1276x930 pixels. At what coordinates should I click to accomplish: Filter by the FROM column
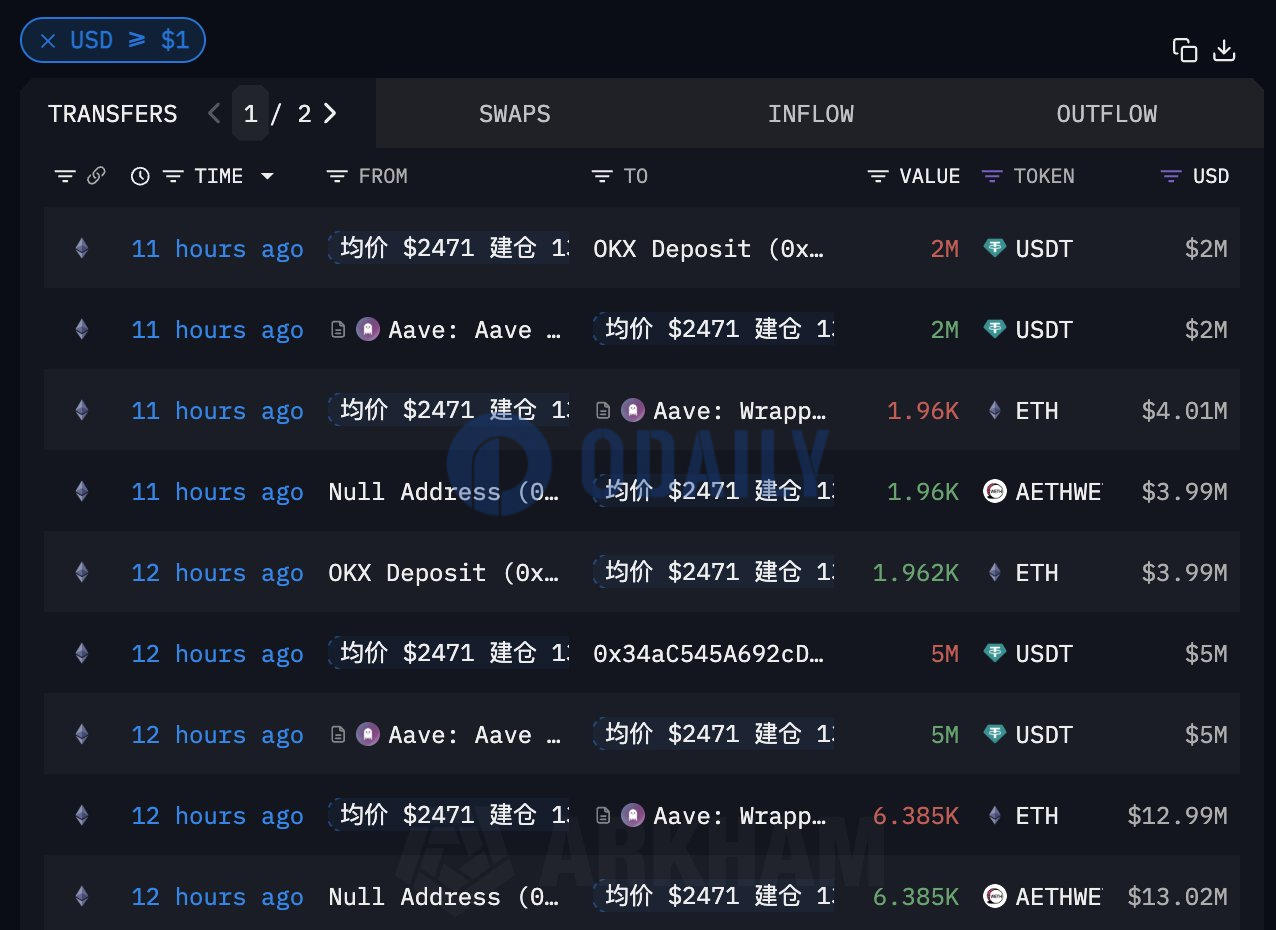337,177
